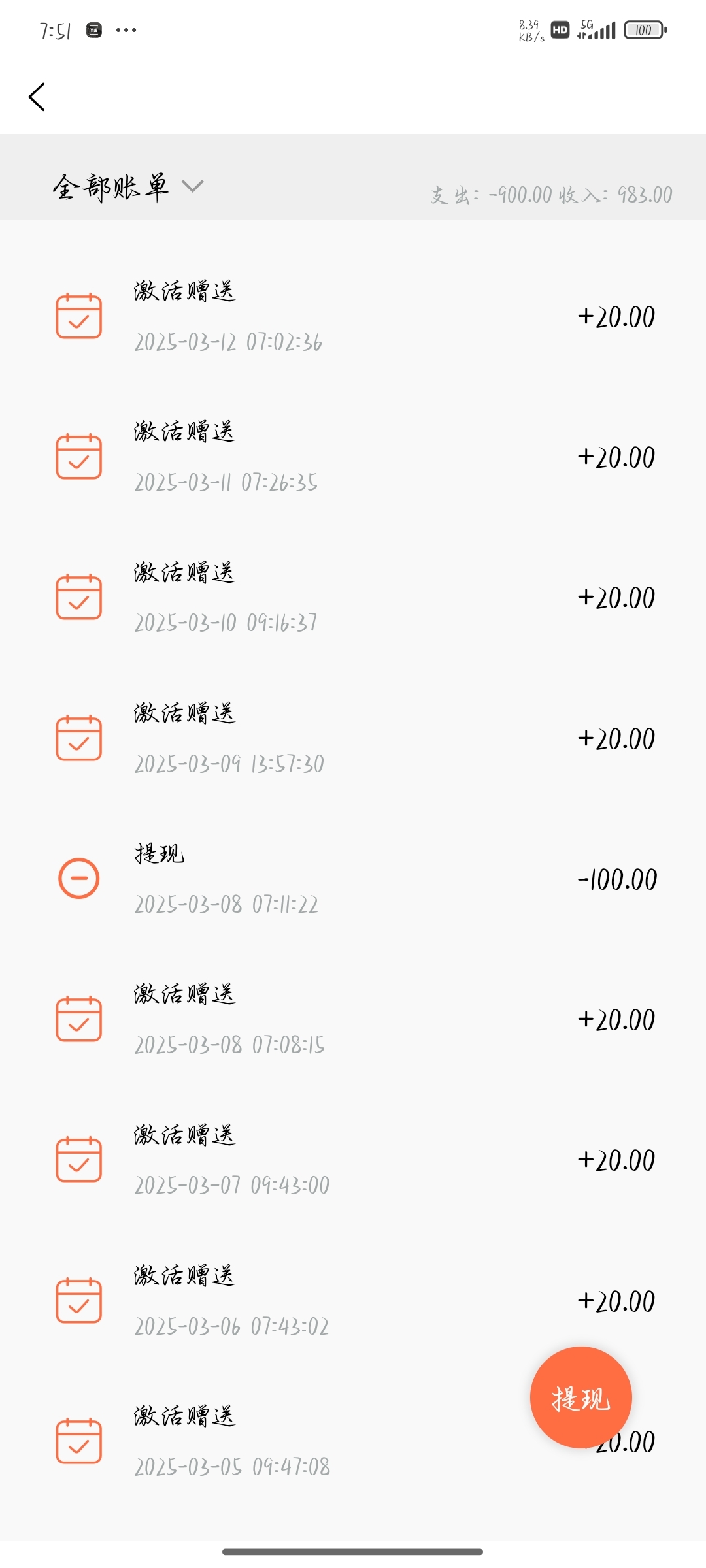Tap the orange 提现 floating button
Viewport: 706px width, 1568px height.
(580, 1397)
